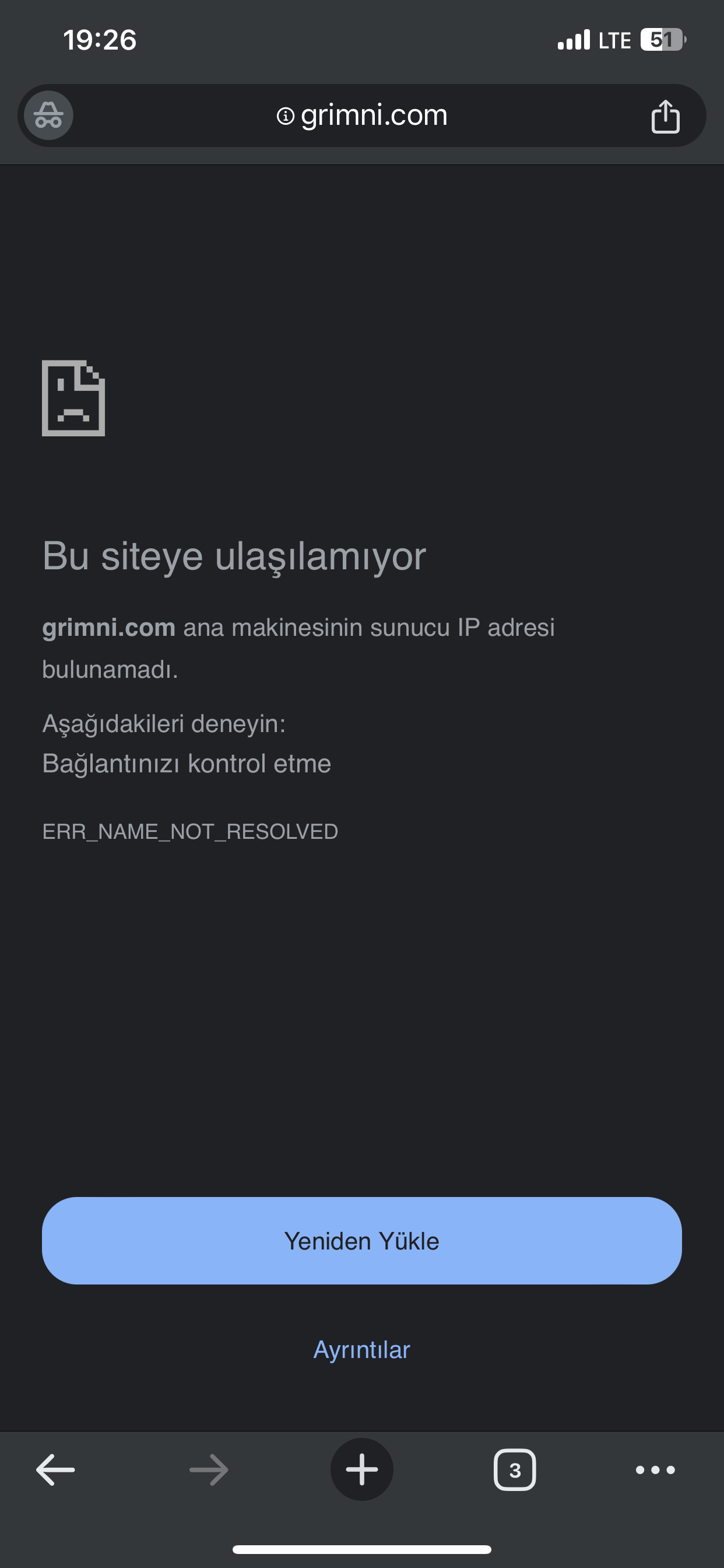Open the Ayrıntılar details link
The height and width of the screenshot is (1568, 724).
pyautogui.click(x=361, y=1349)
